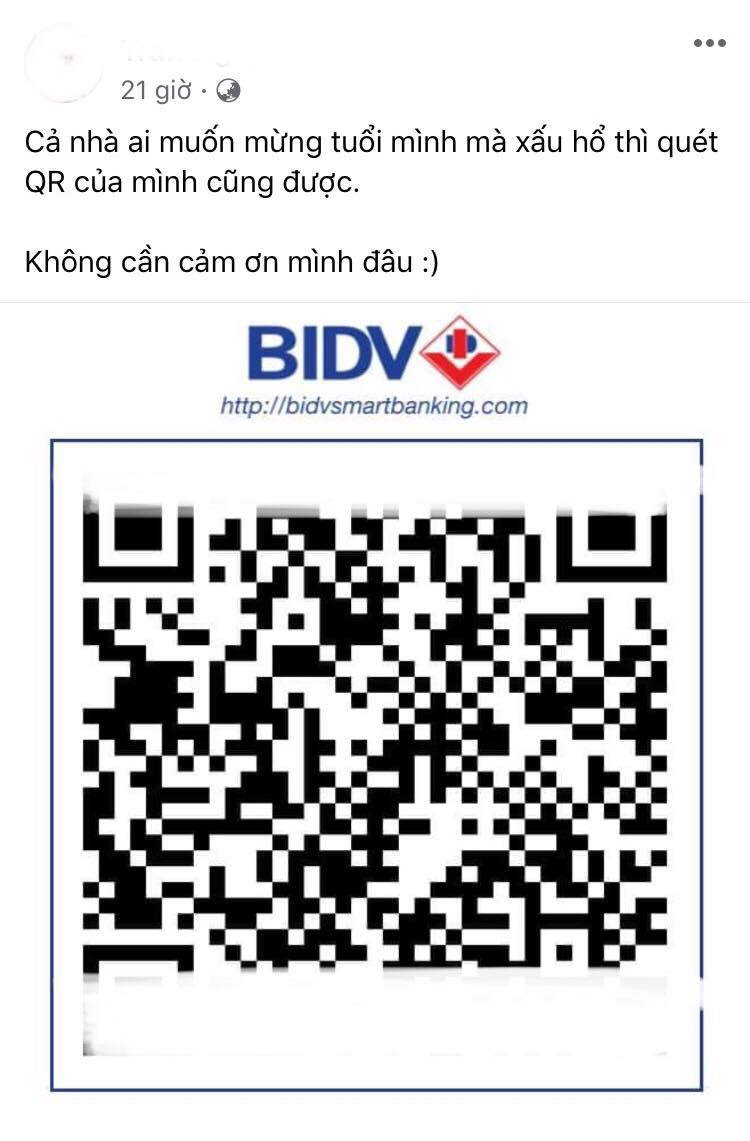This screenshot has height=1141, width=750.
Task: Tap the 21 giờ post timestamp
Action: coord(156,90)
